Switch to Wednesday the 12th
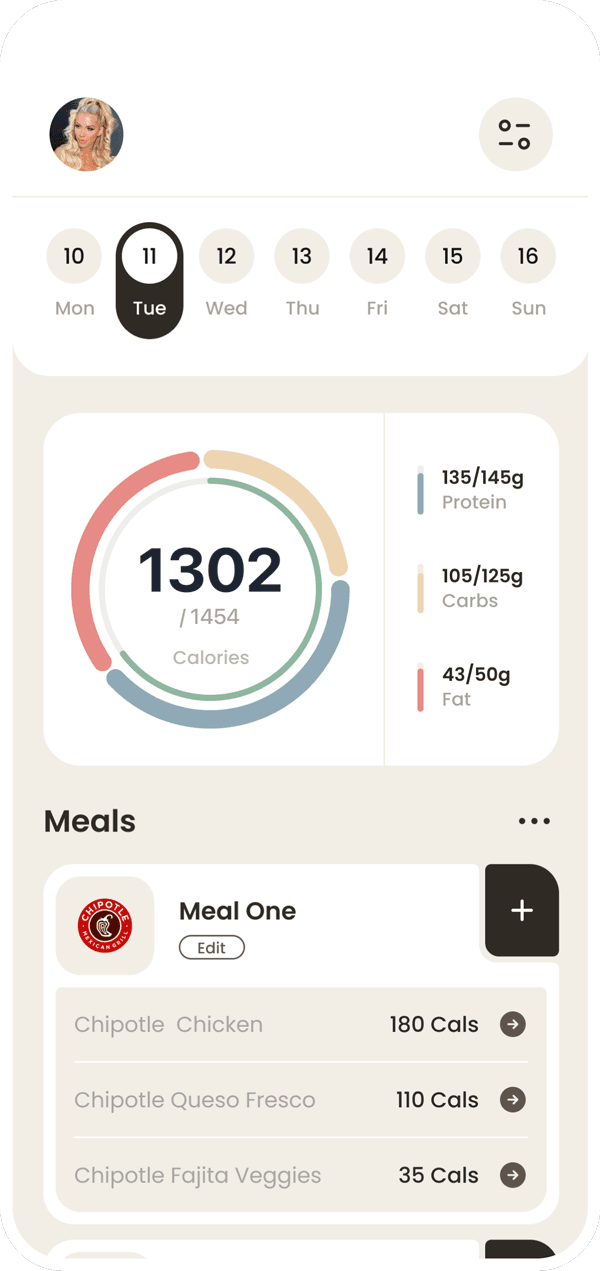 226,256
